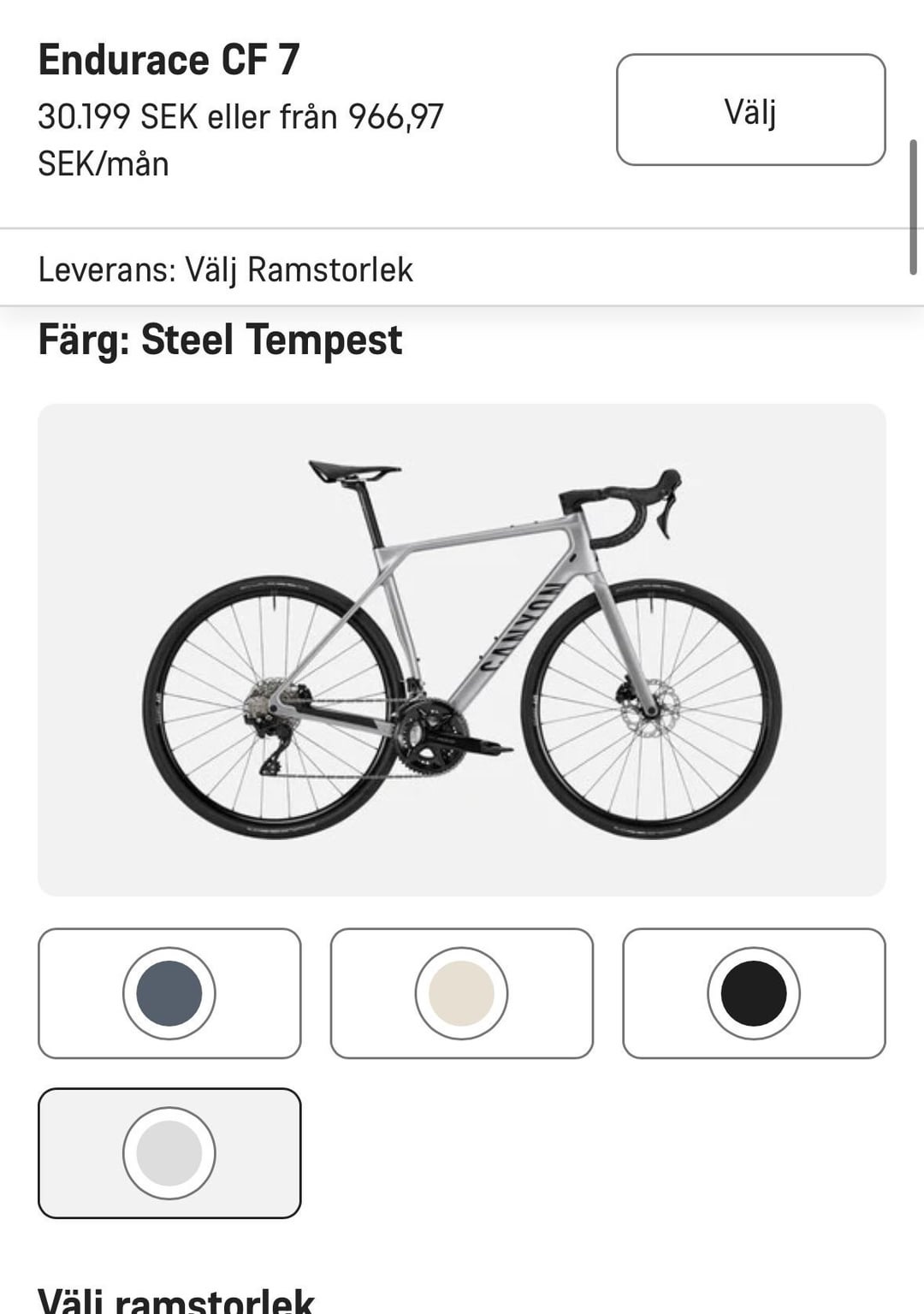Select the blue-grey frame color

click(x=169, y=993)
